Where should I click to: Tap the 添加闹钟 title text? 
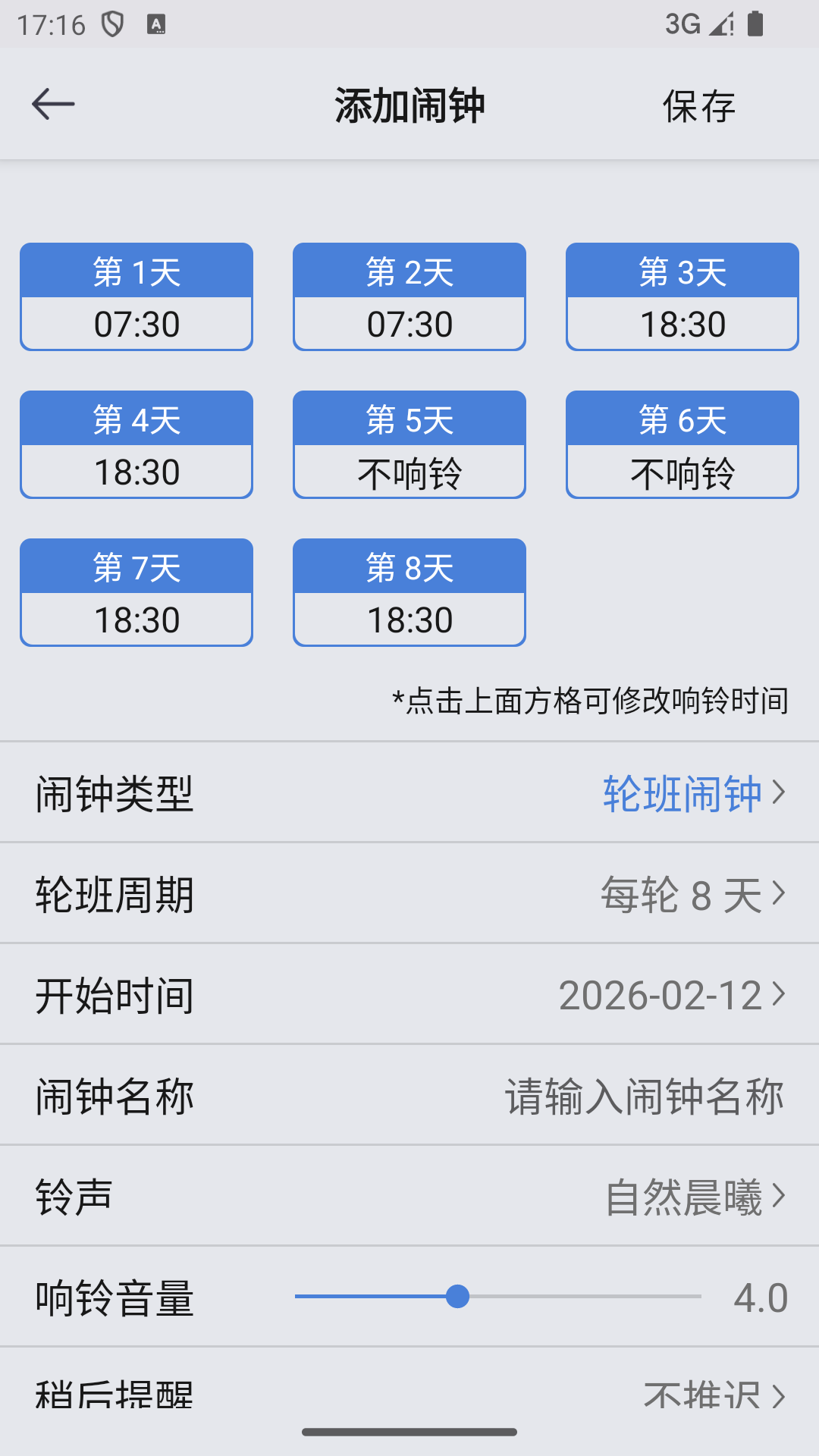coord(409,106)
